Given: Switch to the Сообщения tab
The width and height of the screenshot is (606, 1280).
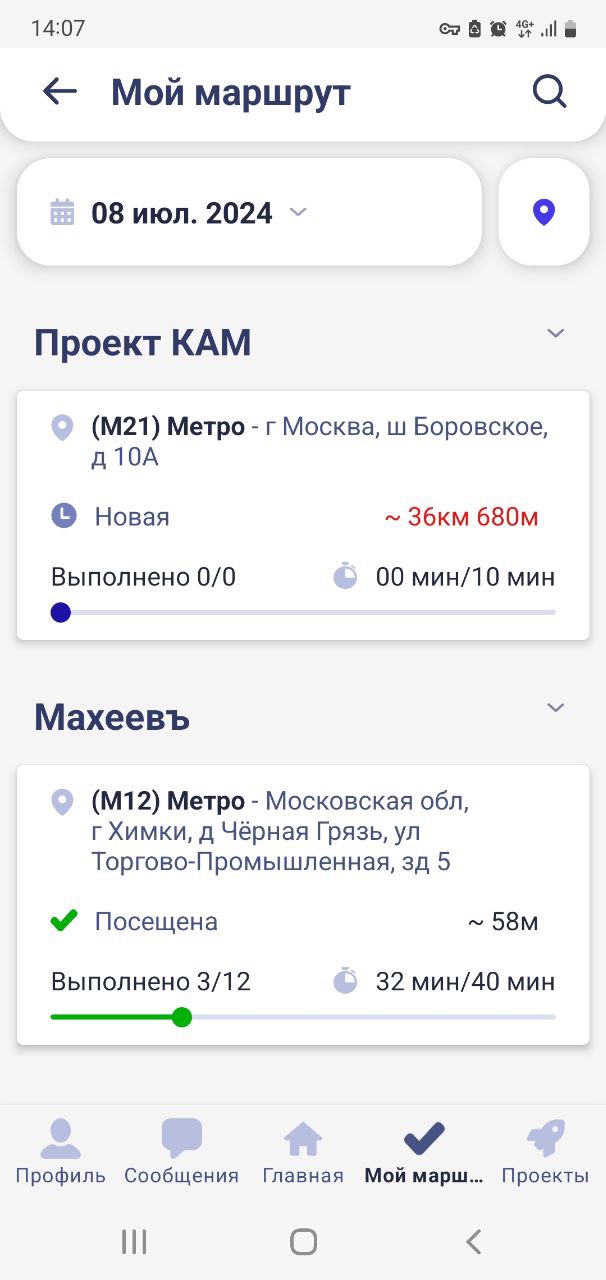Looking at the screenshot, I should [182, 1152].
